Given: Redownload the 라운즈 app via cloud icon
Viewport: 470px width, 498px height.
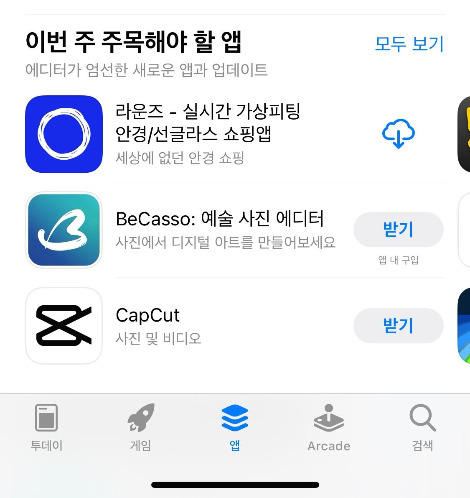Looking at the screenshot, I should (398, 134).
